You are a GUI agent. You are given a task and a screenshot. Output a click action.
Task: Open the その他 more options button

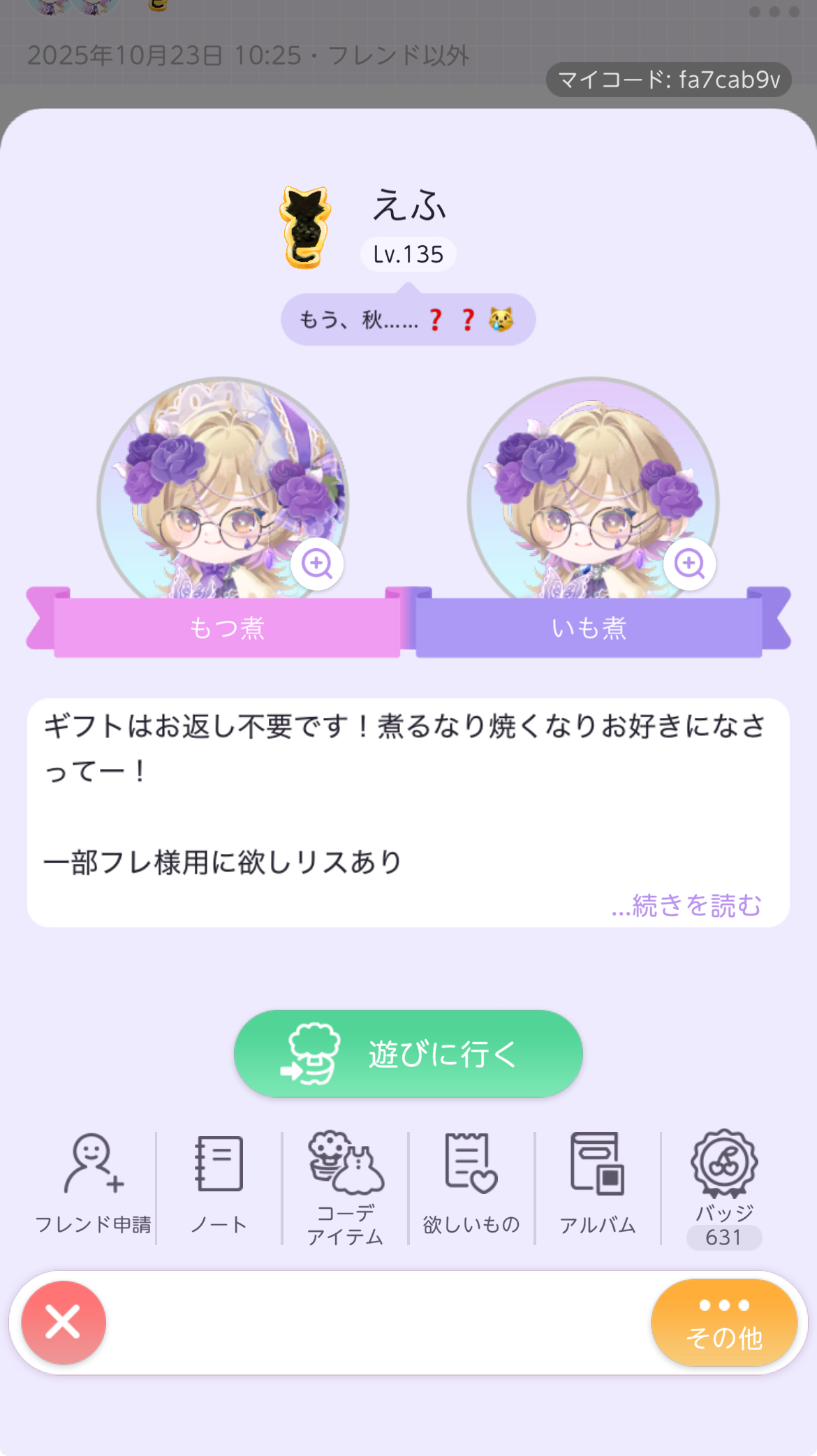[724, 1322]
